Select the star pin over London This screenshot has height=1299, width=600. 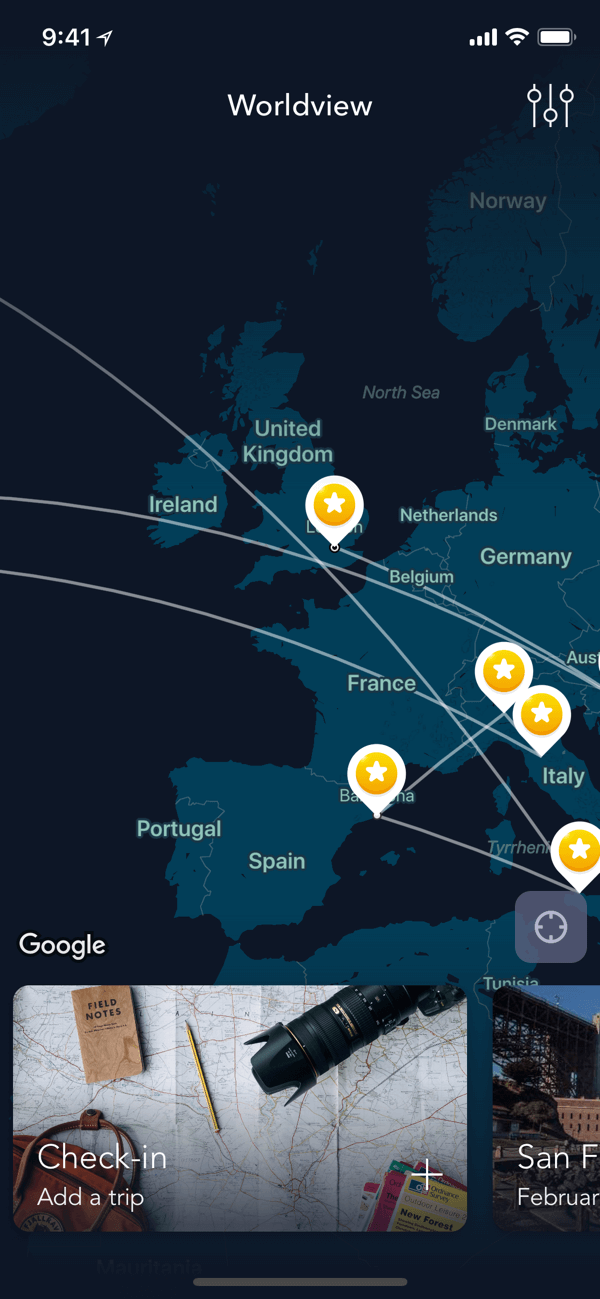coord(334,506)
